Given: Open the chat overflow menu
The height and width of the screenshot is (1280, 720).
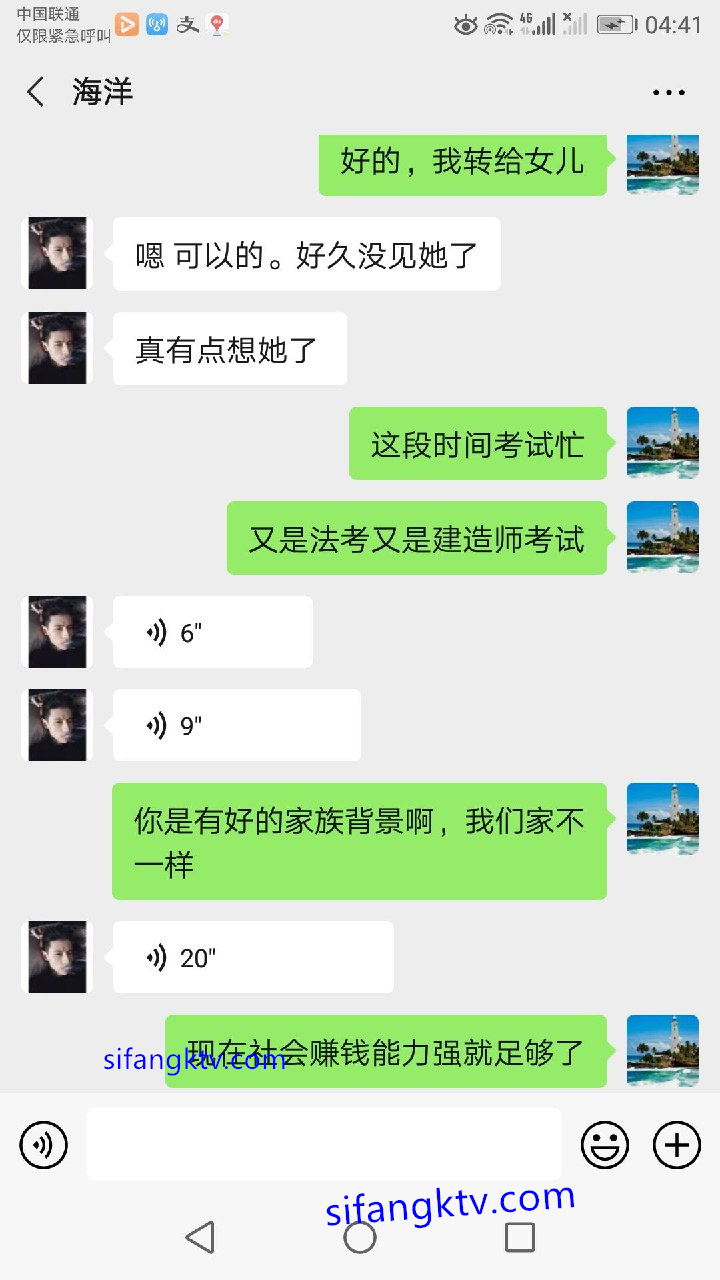Looking at the screenshot, I should [669, 92].
